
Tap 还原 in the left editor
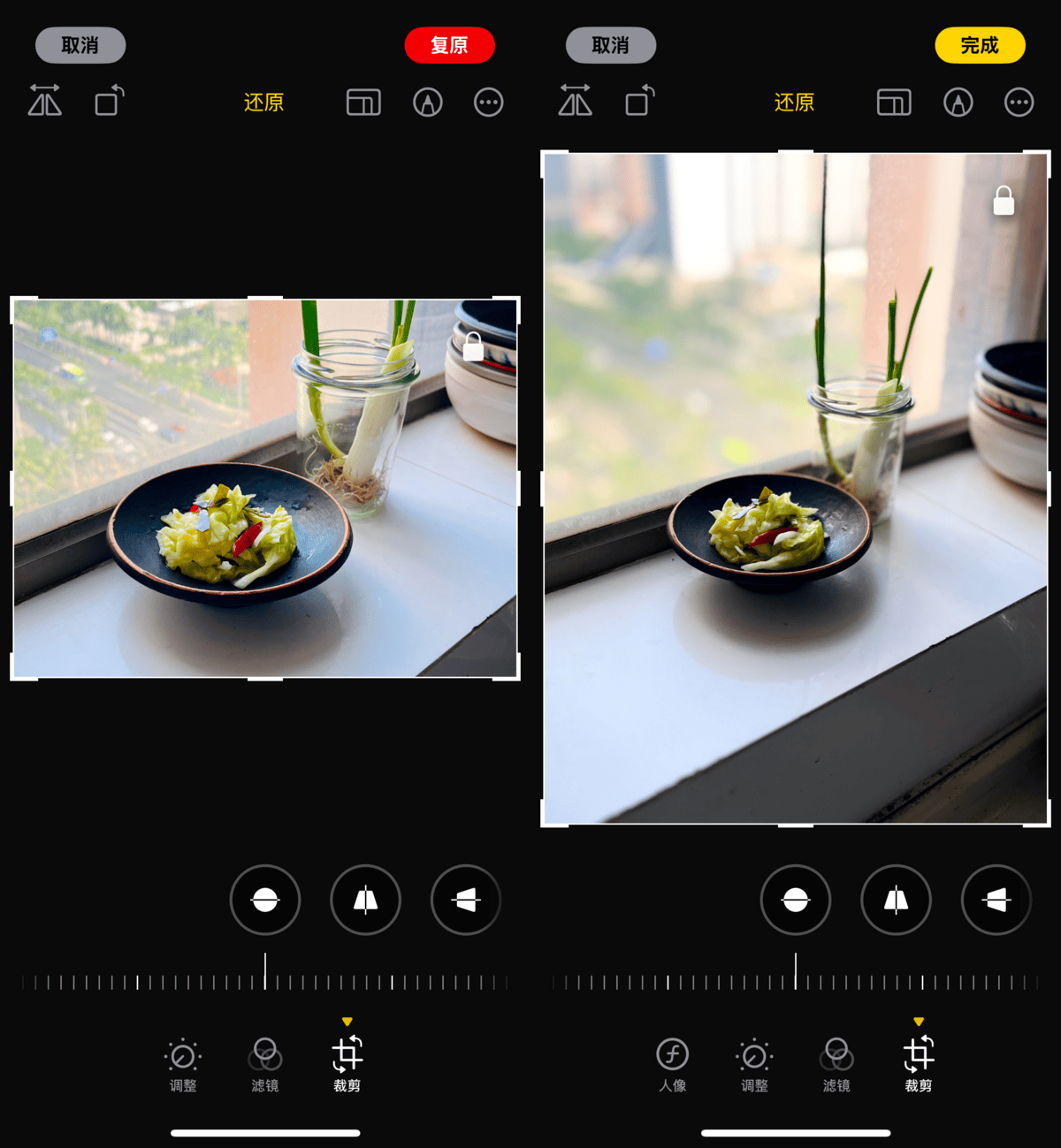tap(263, 103)
